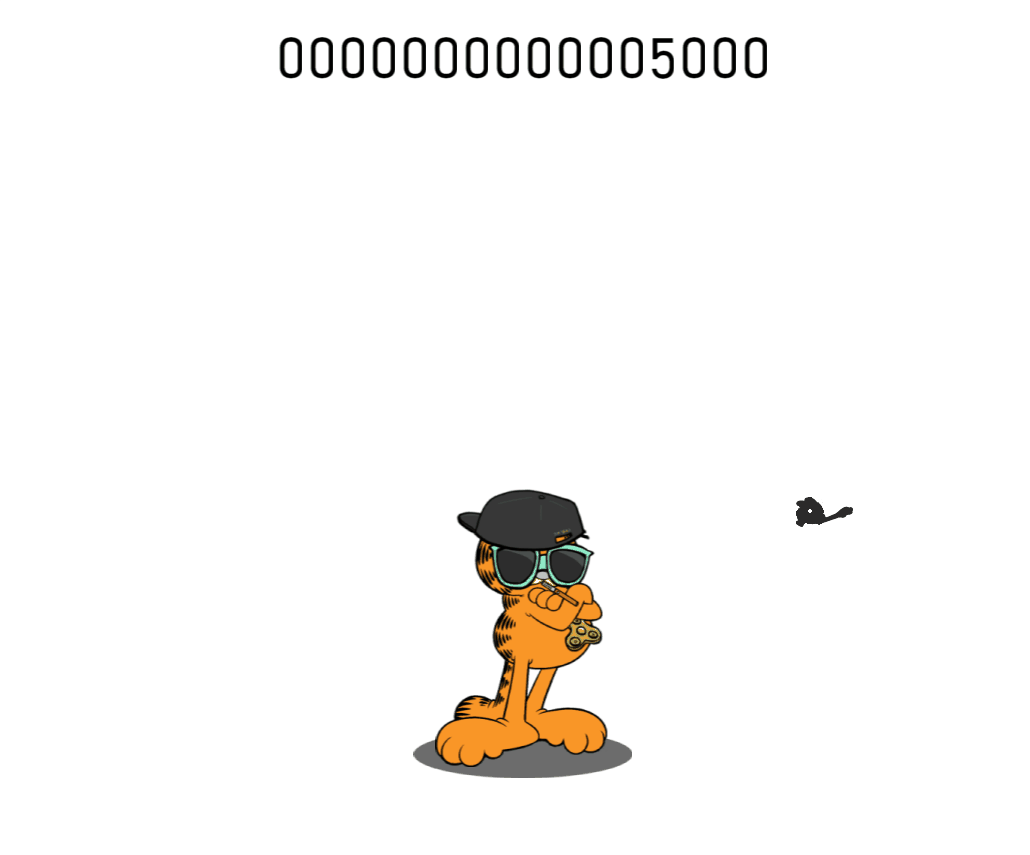The width and height of the screenshot is (1030, 855).
Task: Tap the small black object beside Garfield
Action: pyautogui.click(x=818, y=513)
